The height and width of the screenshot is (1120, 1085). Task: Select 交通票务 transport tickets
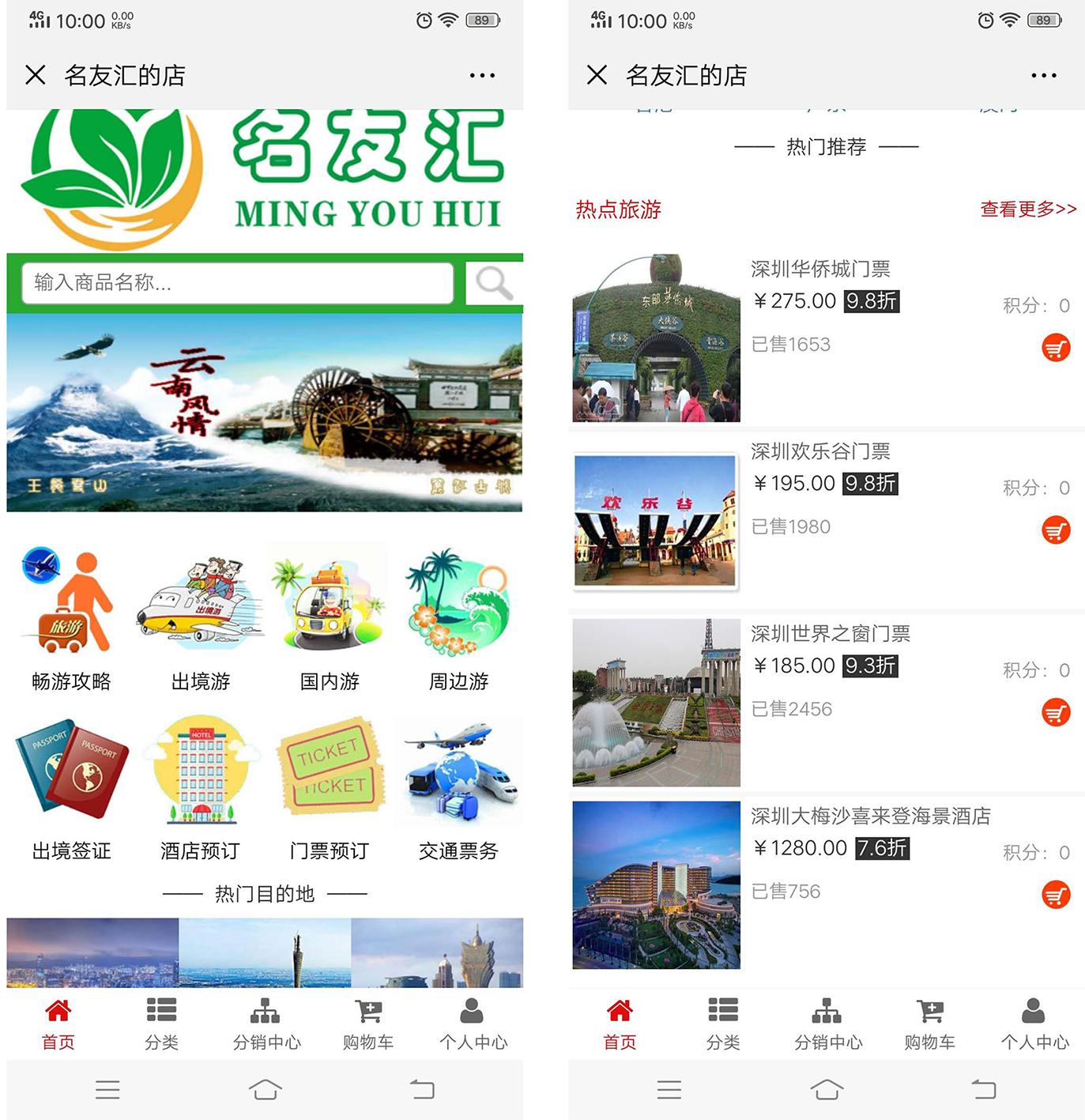[458, 786]
